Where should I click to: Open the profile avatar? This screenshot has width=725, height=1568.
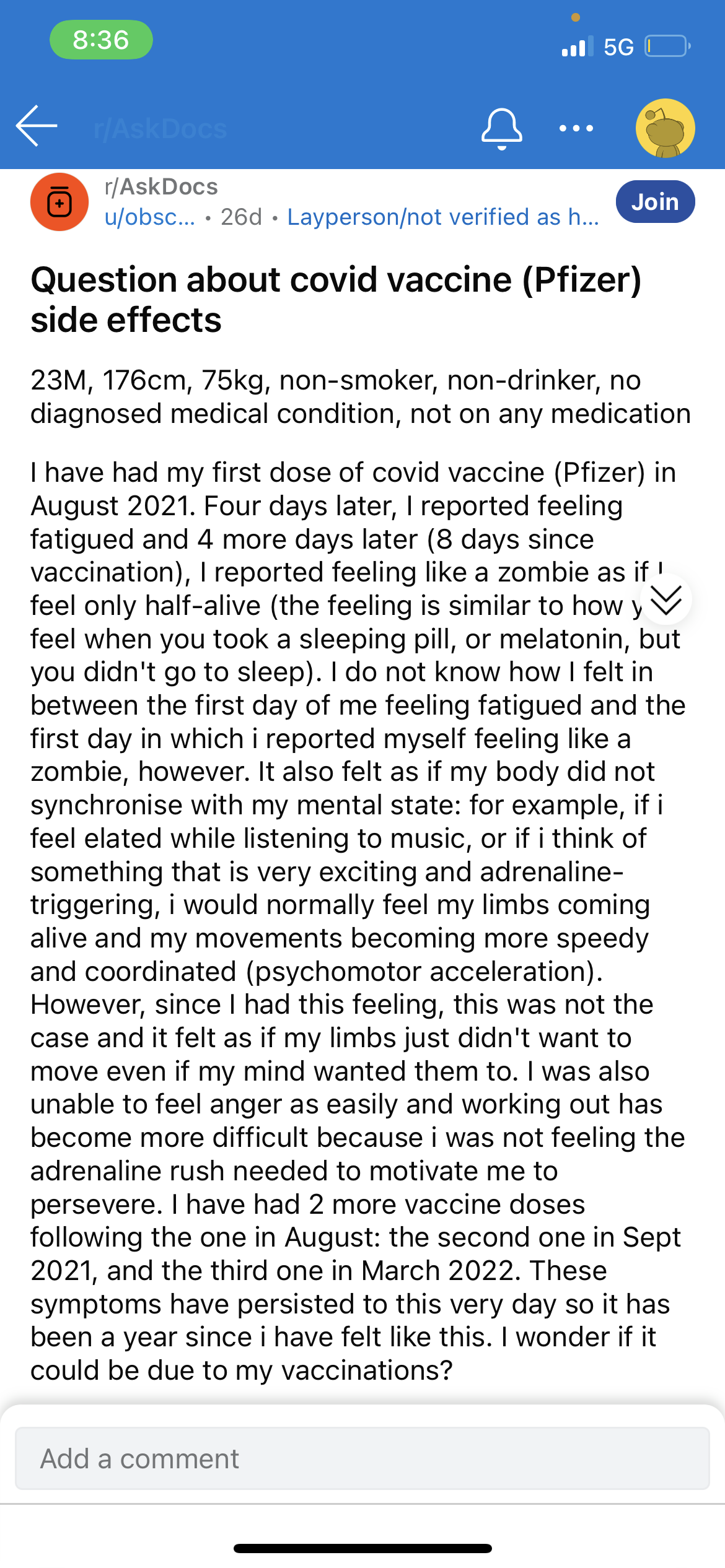click(x=665, y=128)
